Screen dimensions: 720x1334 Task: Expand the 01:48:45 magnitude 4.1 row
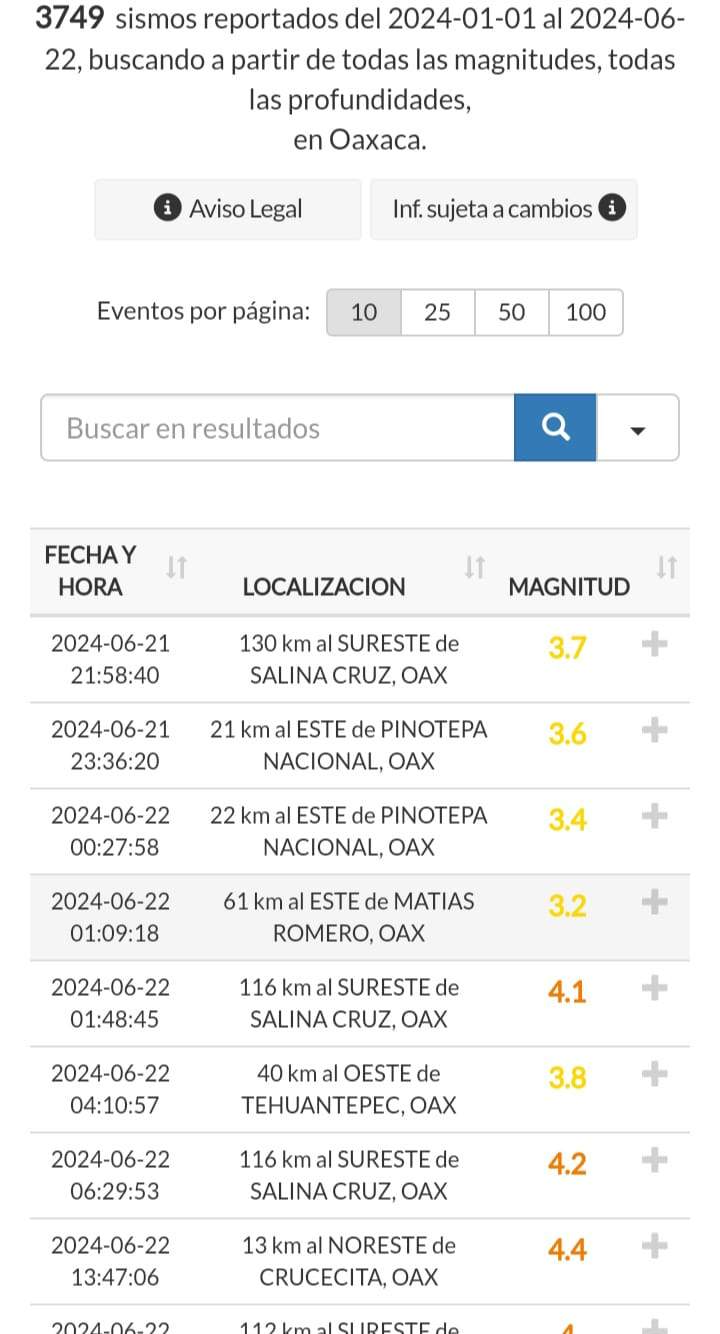pyautogui.click(x=654, y=989)
